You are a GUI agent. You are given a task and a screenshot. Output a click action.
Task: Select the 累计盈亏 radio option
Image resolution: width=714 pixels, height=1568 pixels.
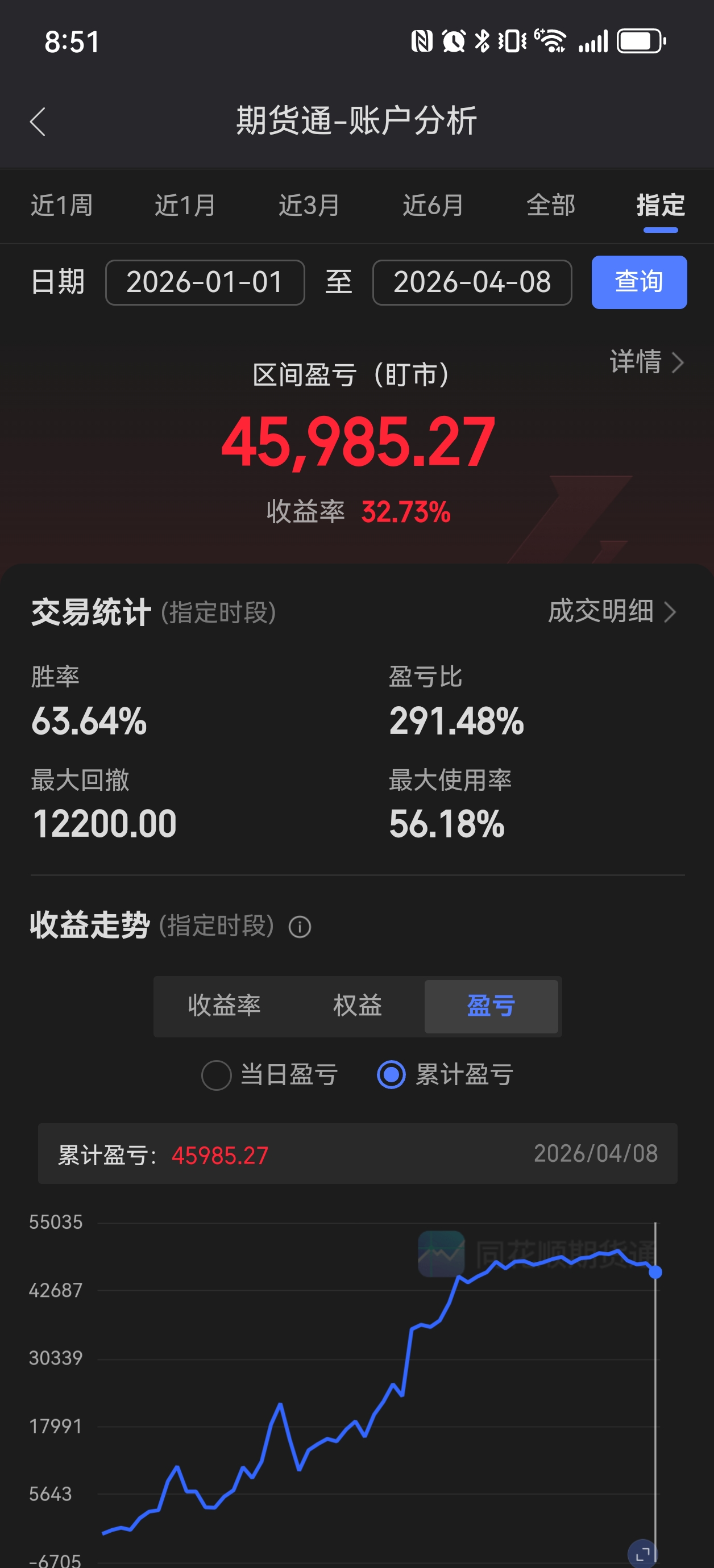[391, 1075]
